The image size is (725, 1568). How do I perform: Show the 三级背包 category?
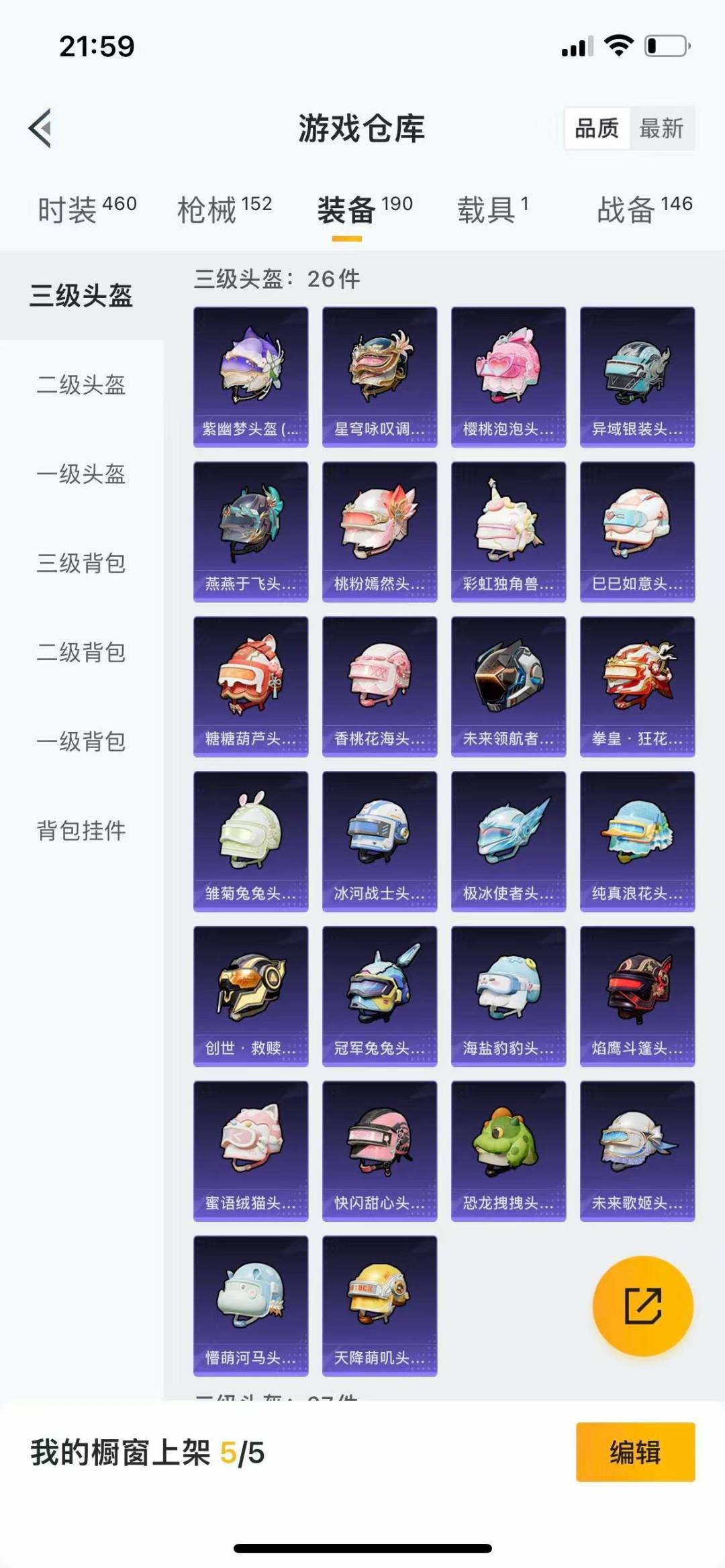pos(81,564)
